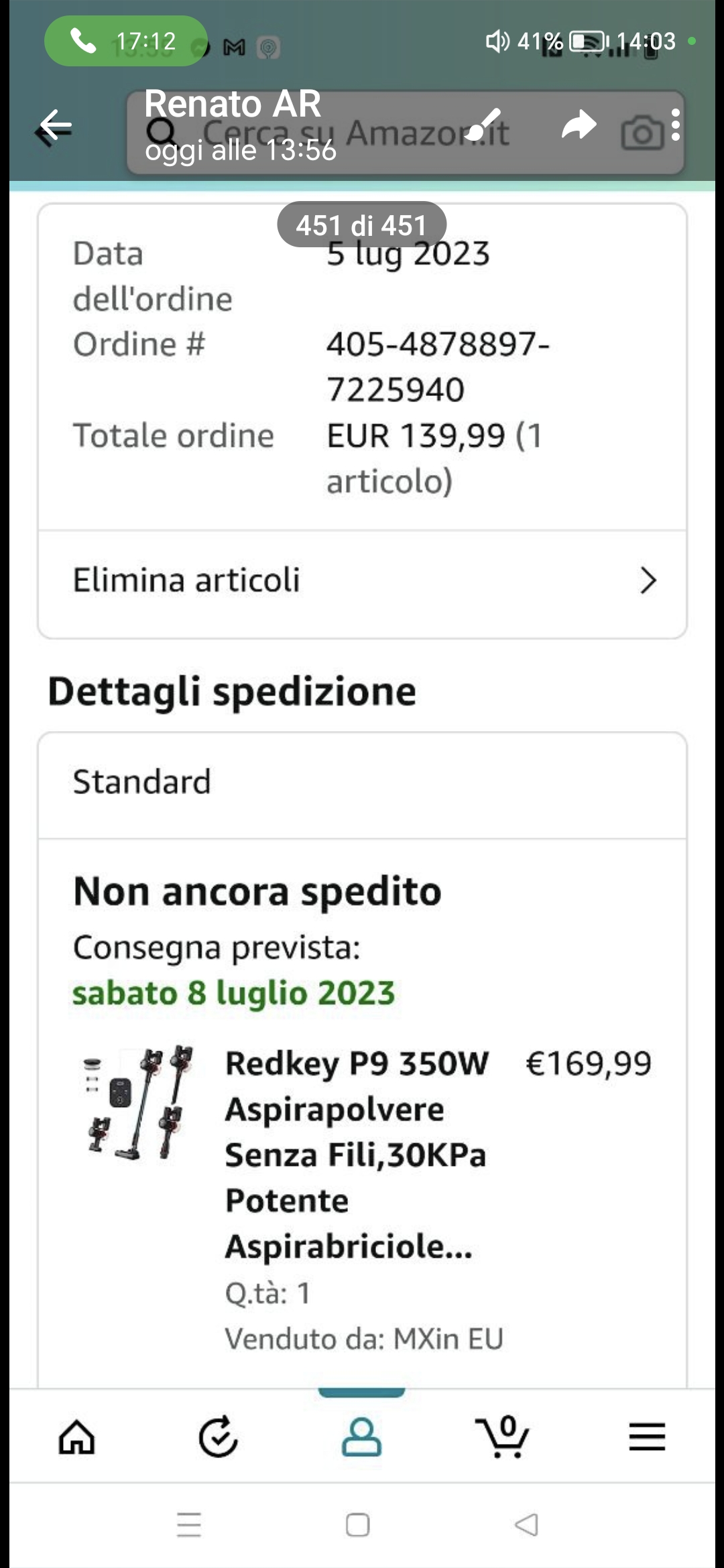Open the drawing edit tool
The width and height of the screenshot is (724, 1568).
484,124
